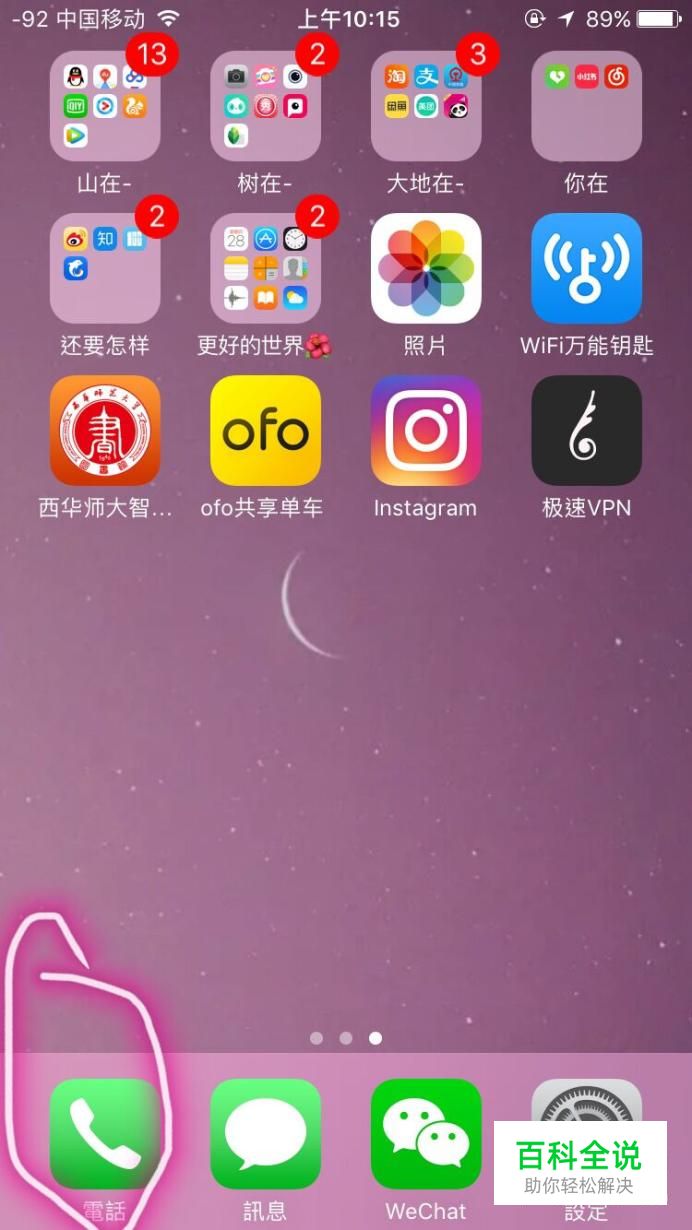This screenshot has width=692, height=1230.
Task: Open 設定 Settings from the dock
Action: click(x=586, y=1100)
